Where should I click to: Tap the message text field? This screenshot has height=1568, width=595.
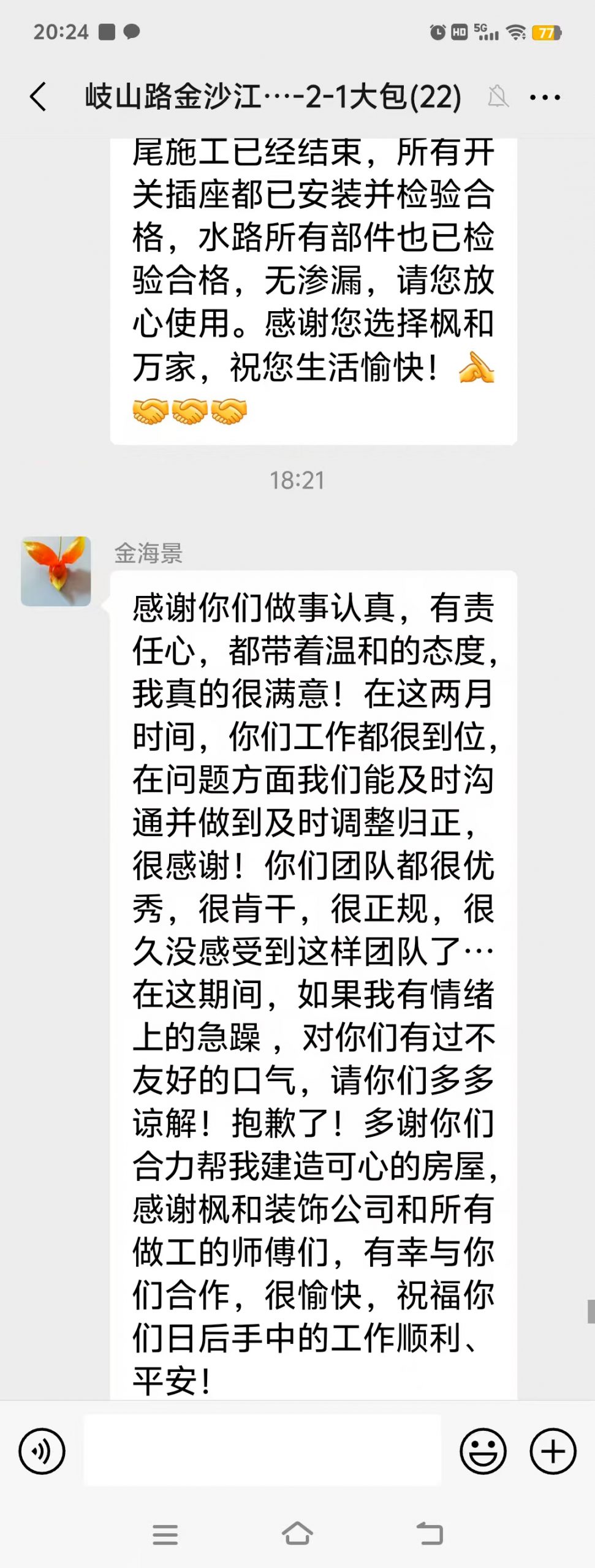click(x=262, y=1450)
